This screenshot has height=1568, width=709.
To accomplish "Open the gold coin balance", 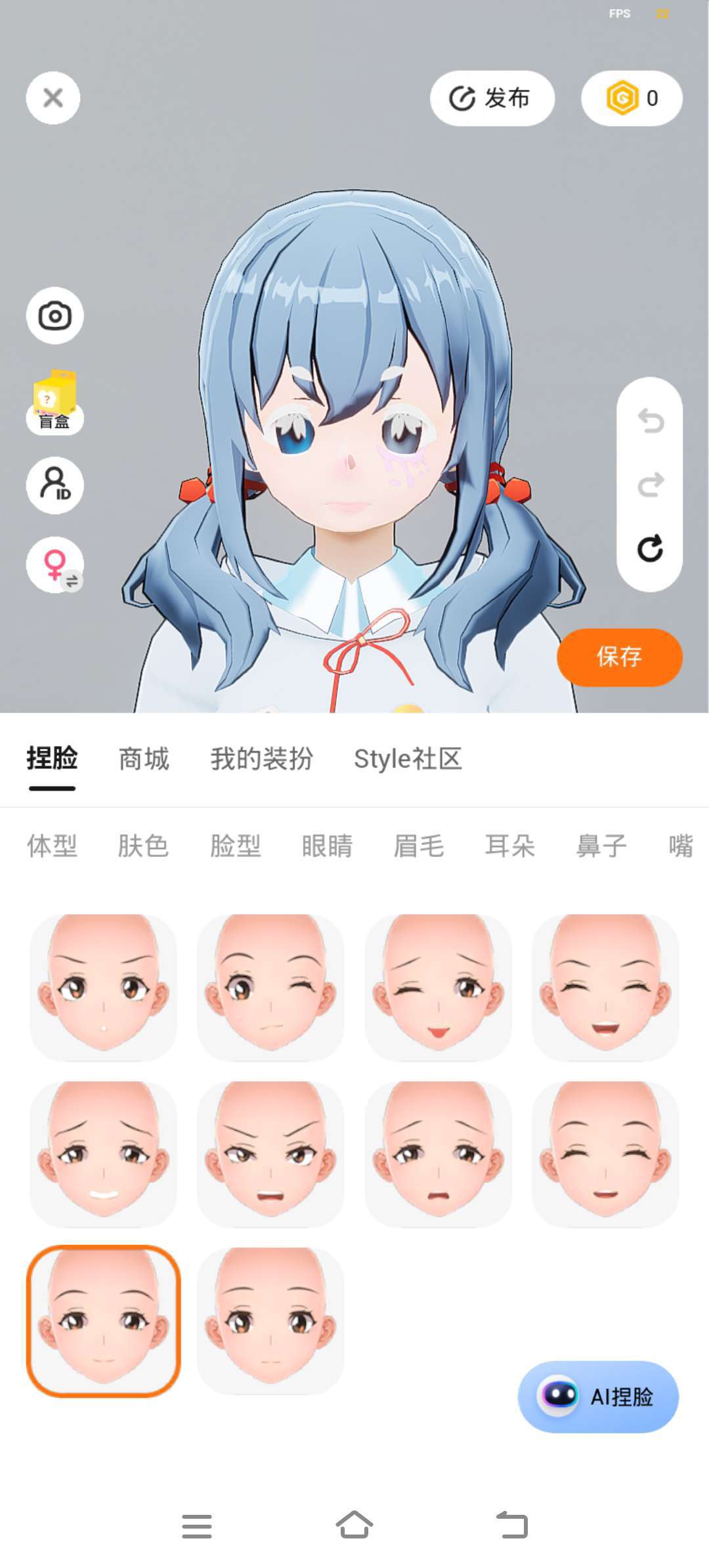I will [x=632, y=98].
